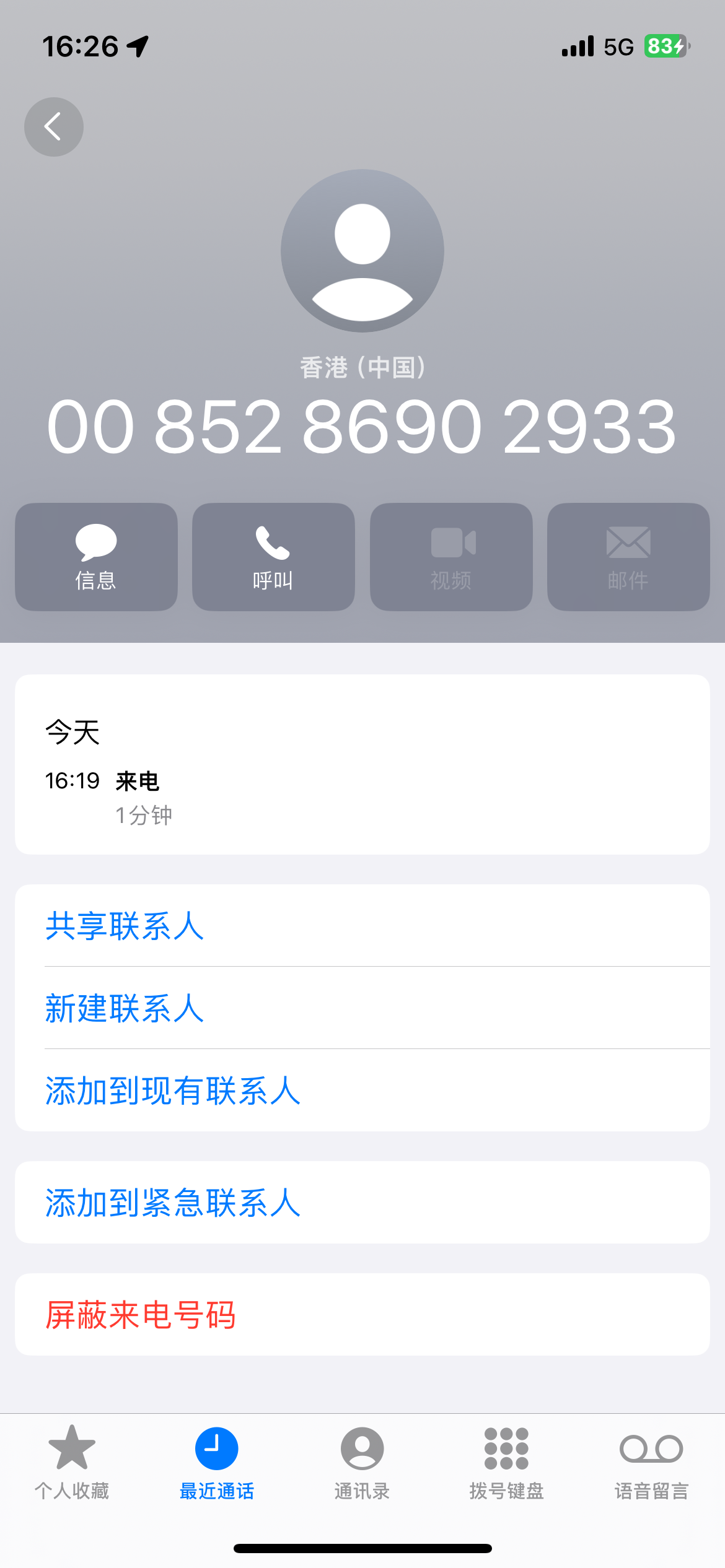Block this caller with 屏蔽来电号码
The height and width of the screenshot is (1568, 725).
140,1315
